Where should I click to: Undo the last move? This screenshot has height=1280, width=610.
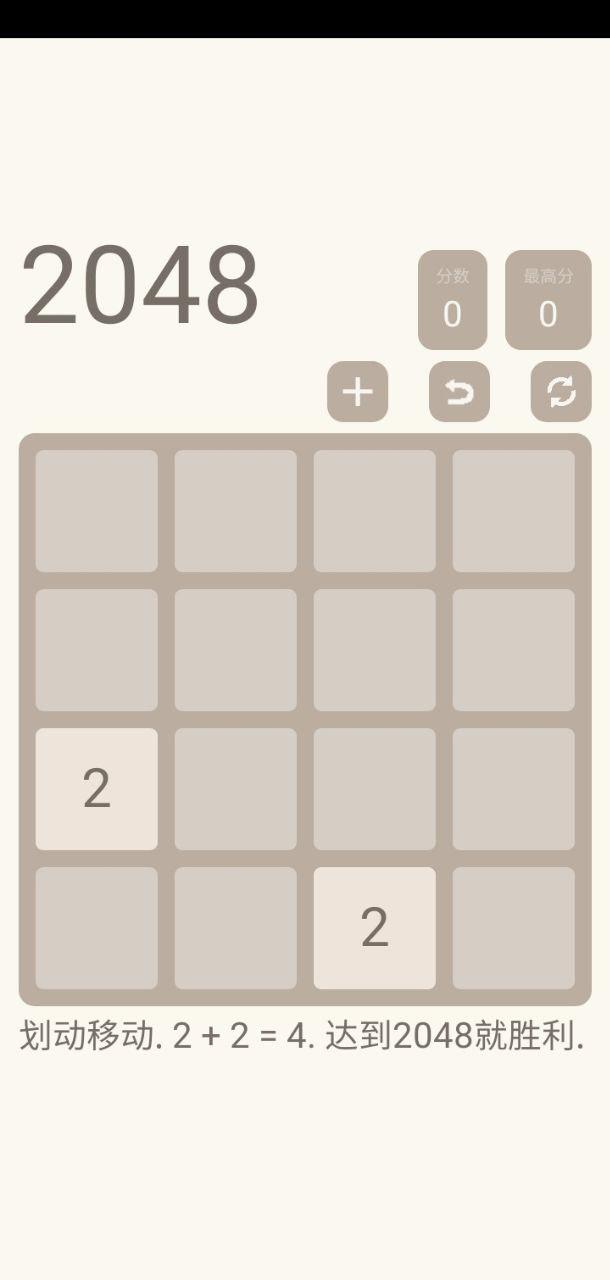pyautogui.click(x=459, y=392)
